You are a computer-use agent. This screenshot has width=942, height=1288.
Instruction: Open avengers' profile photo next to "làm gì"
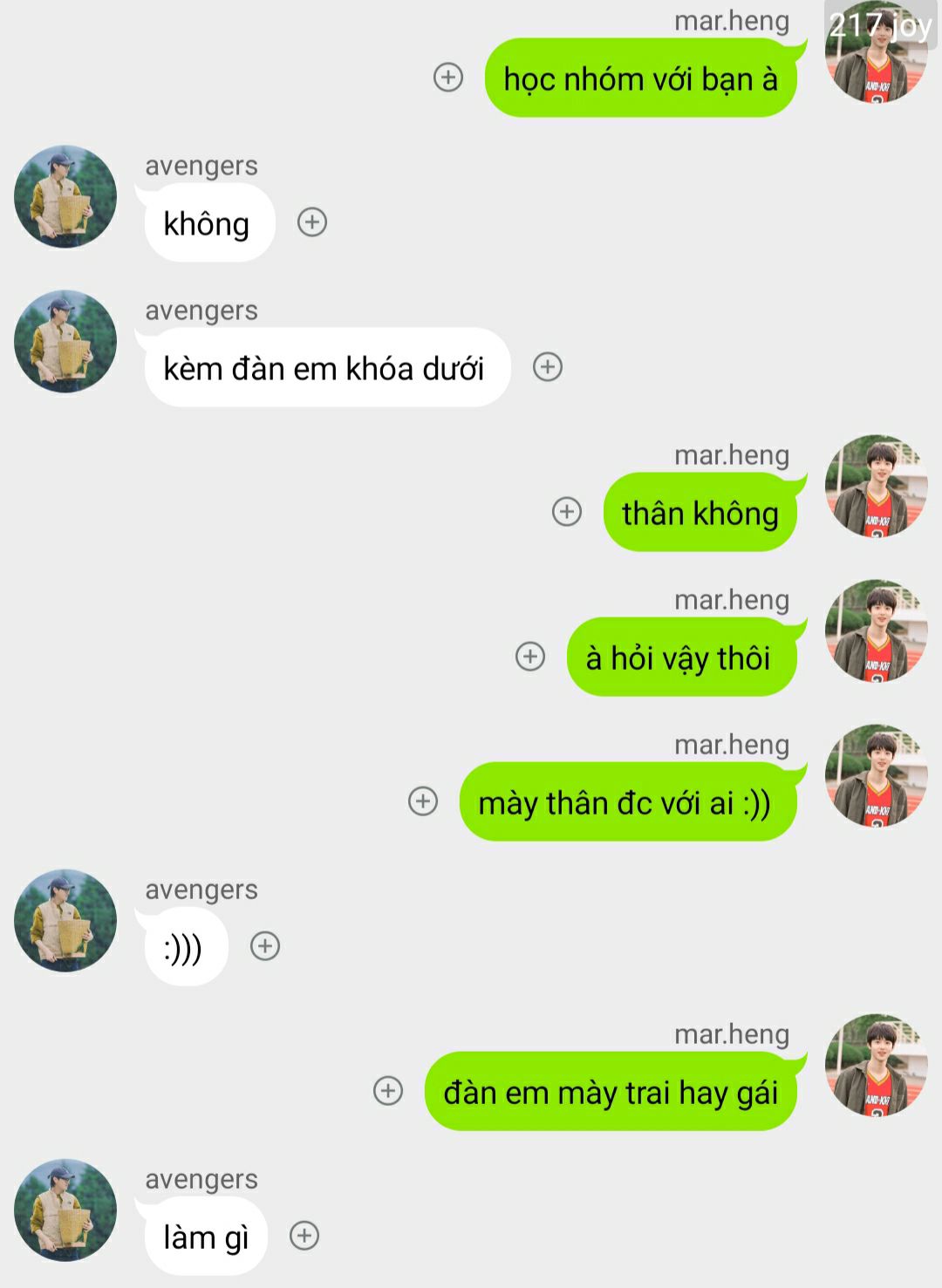(65, 1210)
